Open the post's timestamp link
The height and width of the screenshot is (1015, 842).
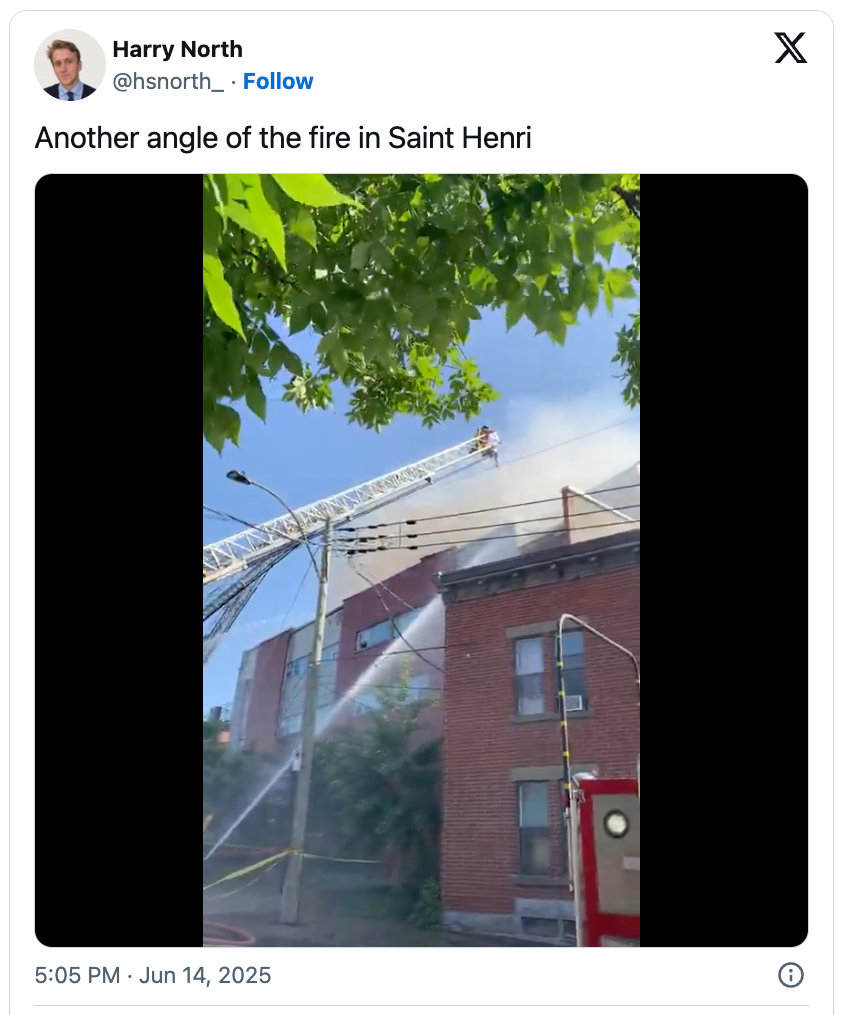click(x=153, y=975)
